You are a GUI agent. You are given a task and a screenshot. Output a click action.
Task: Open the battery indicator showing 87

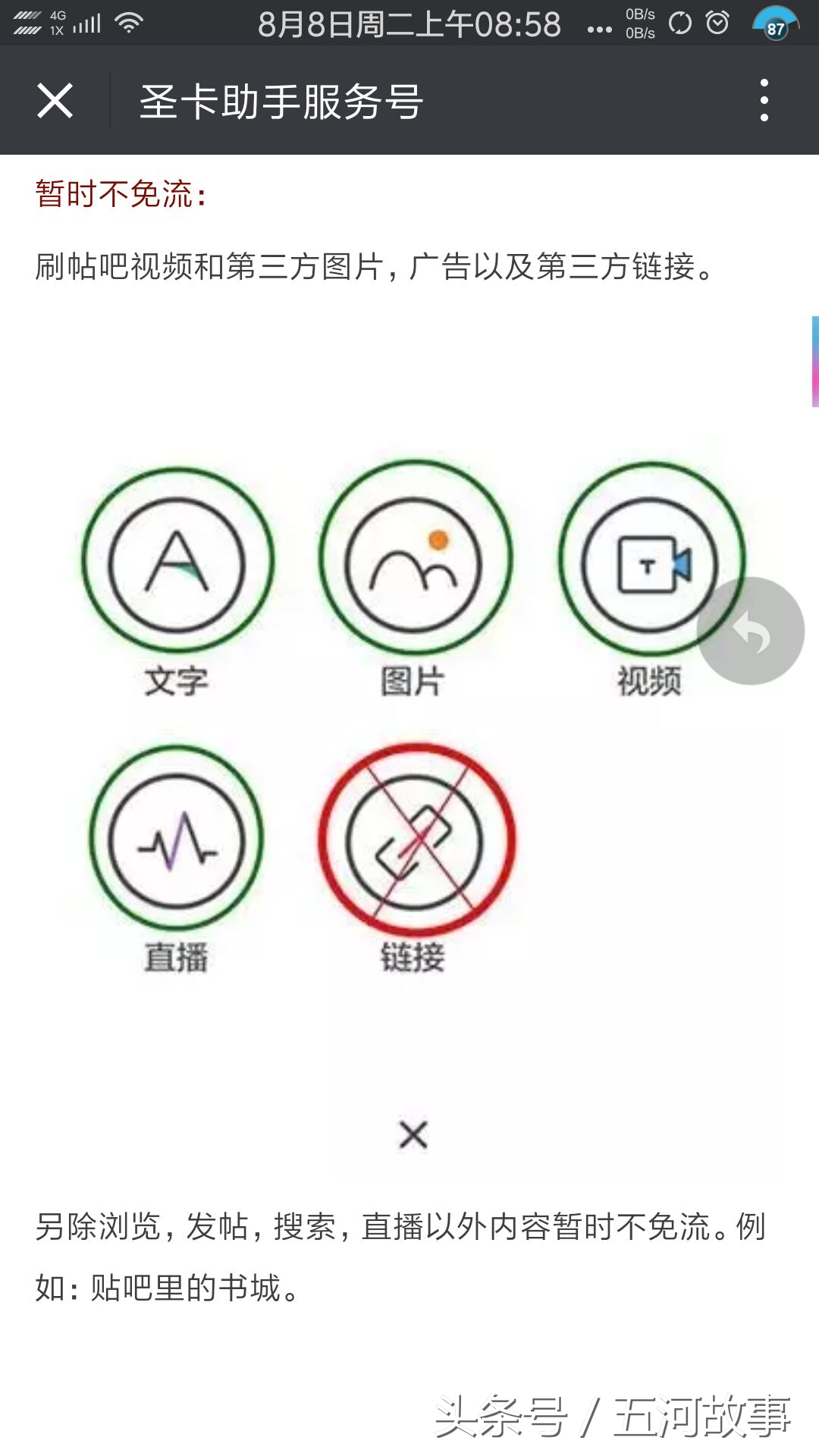[775, 25]
